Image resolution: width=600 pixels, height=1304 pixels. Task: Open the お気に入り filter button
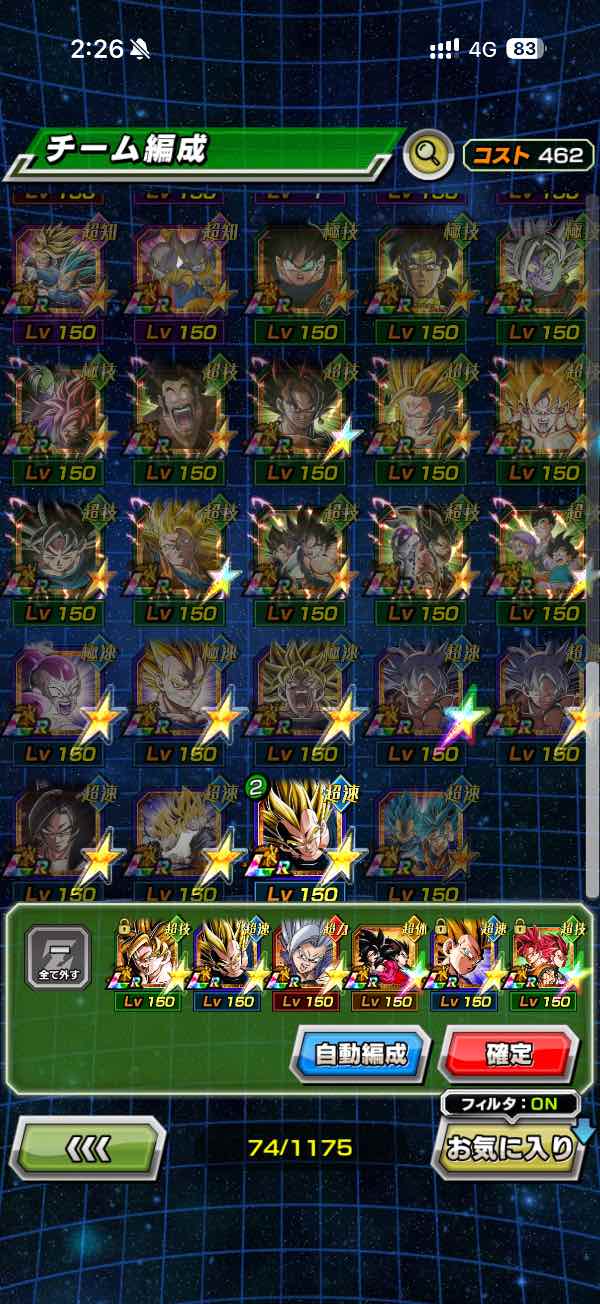tap(510, 1148)
